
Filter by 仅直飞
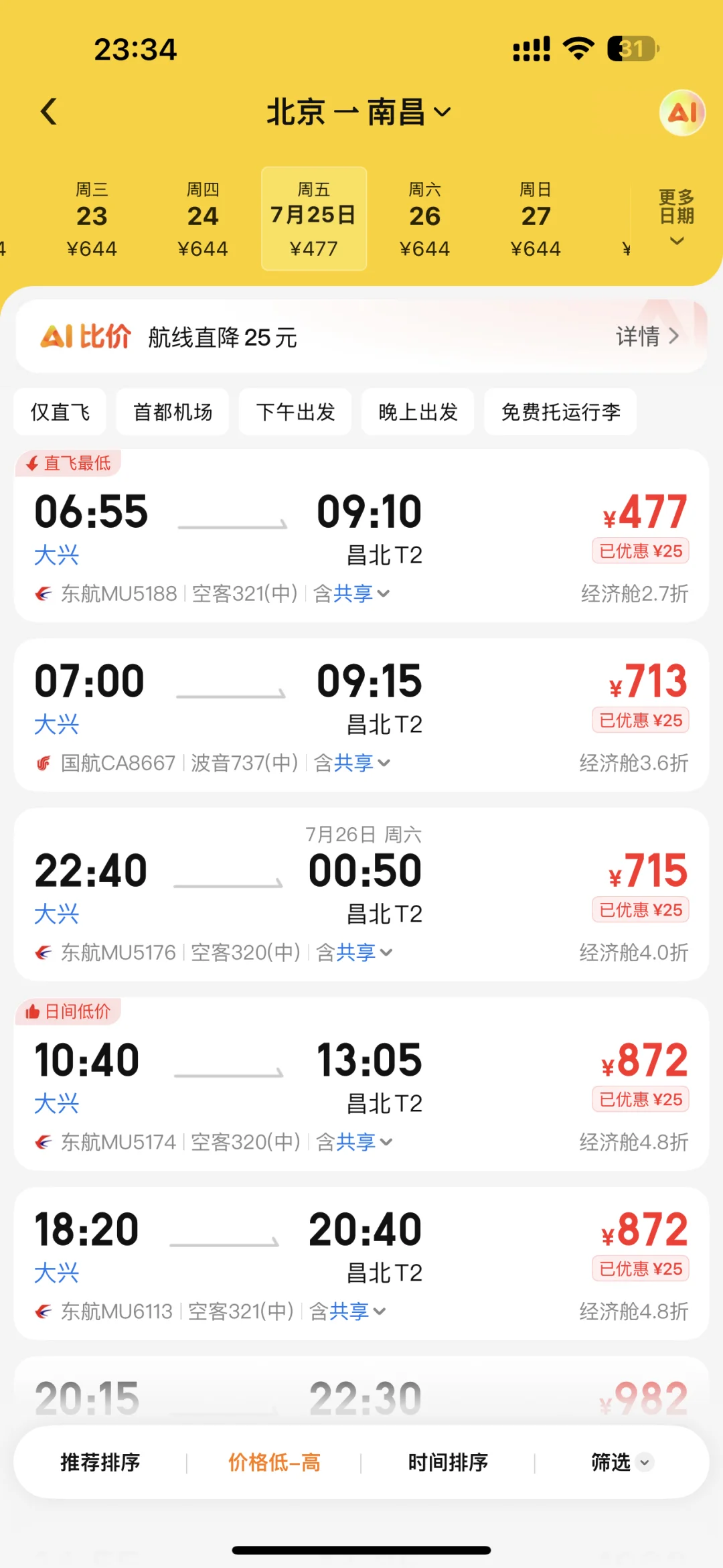coord(60,412)
